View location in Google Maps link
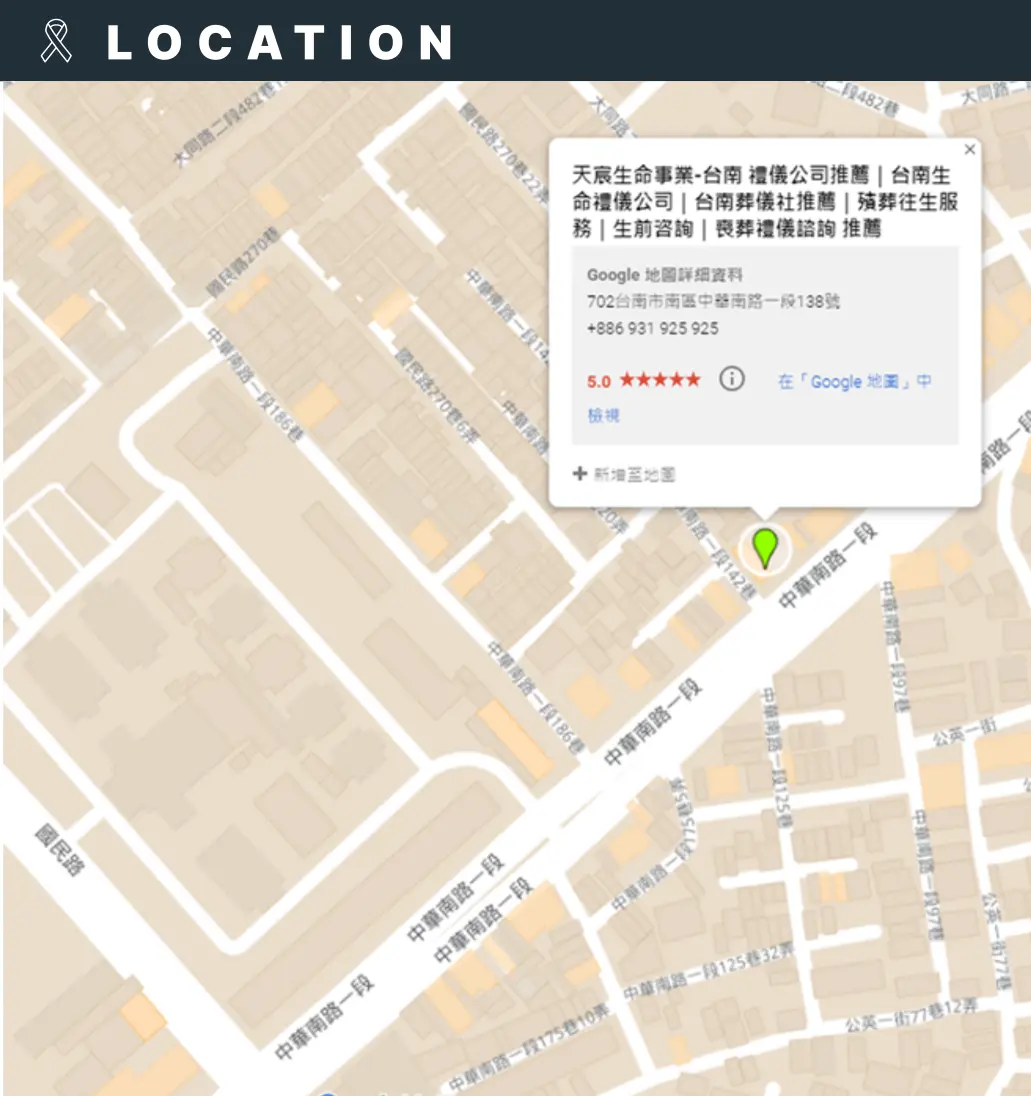 854,382
